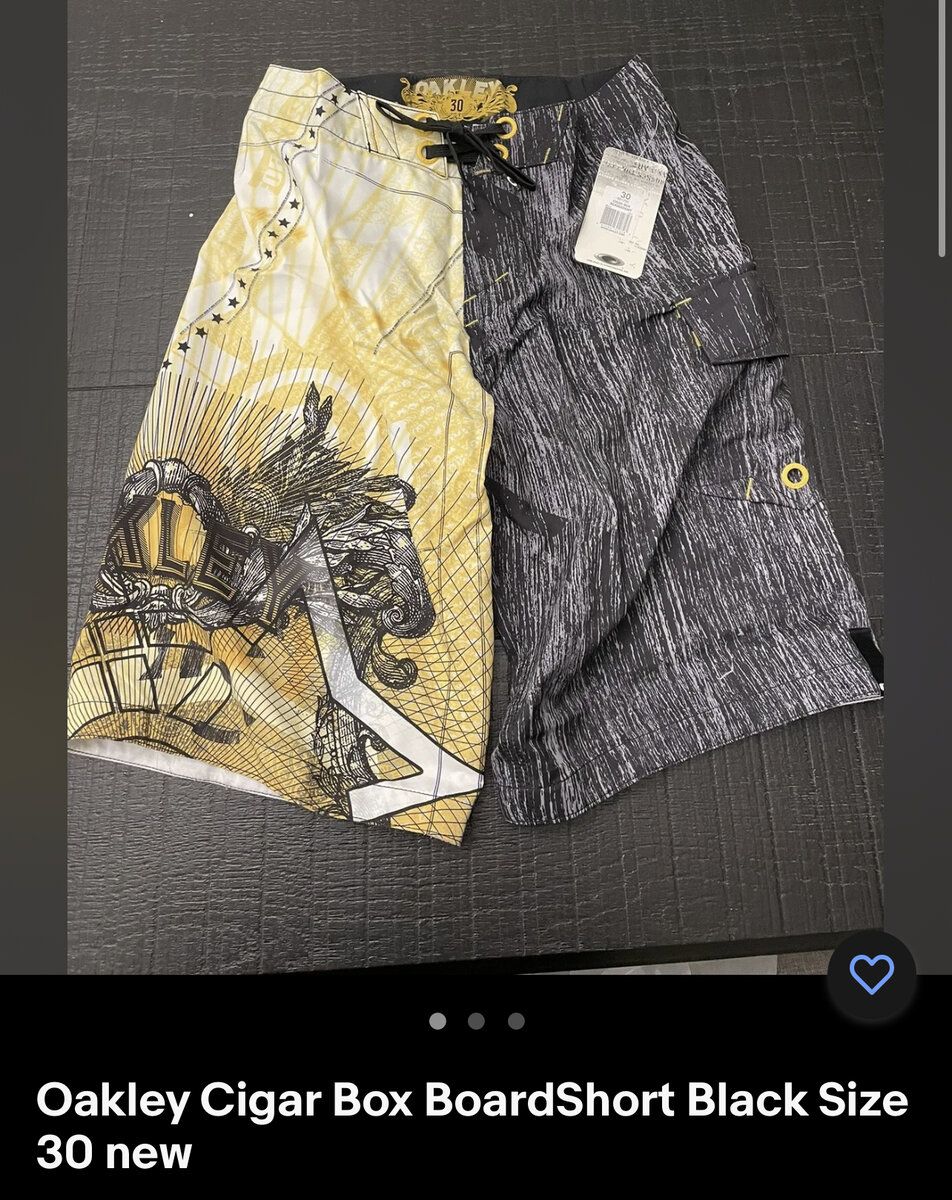Add this listing to your watchlist

coord(871,975)
